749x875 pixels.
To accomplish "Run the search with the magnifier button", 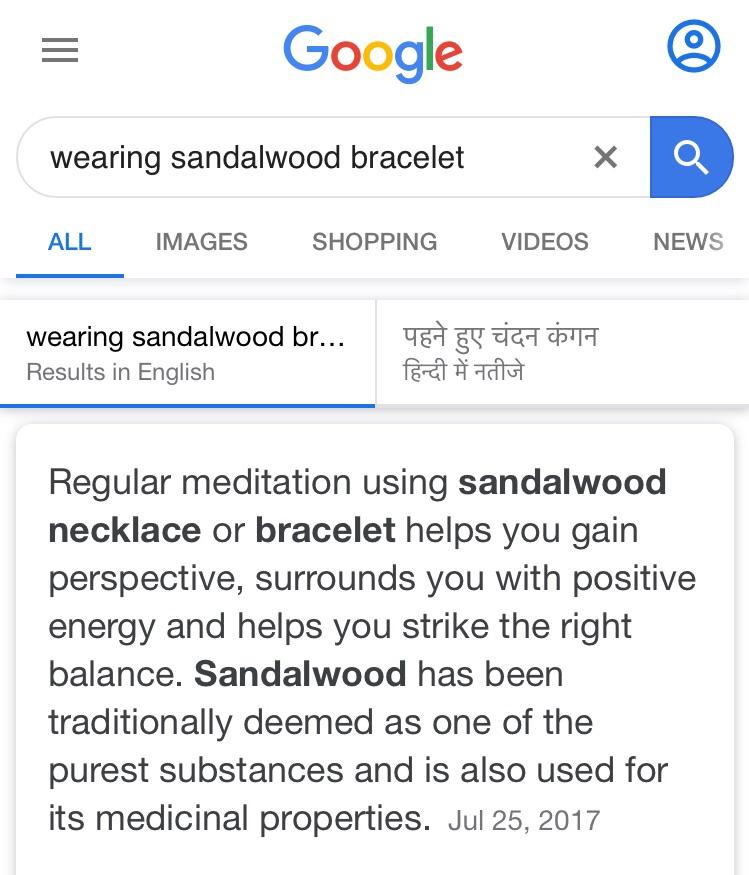I will pos(691,157).
